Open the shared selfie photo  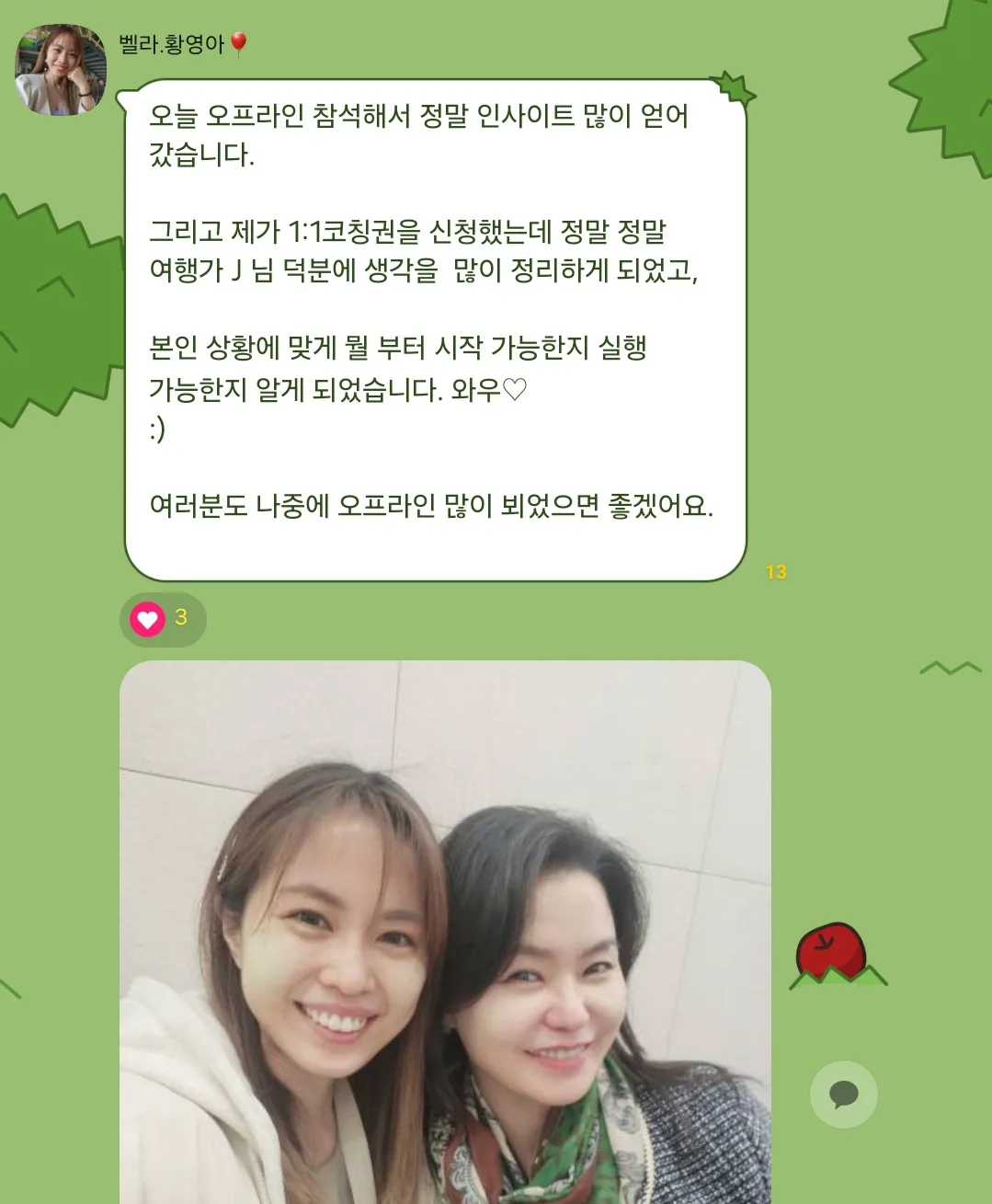click(x=445, y=931)
